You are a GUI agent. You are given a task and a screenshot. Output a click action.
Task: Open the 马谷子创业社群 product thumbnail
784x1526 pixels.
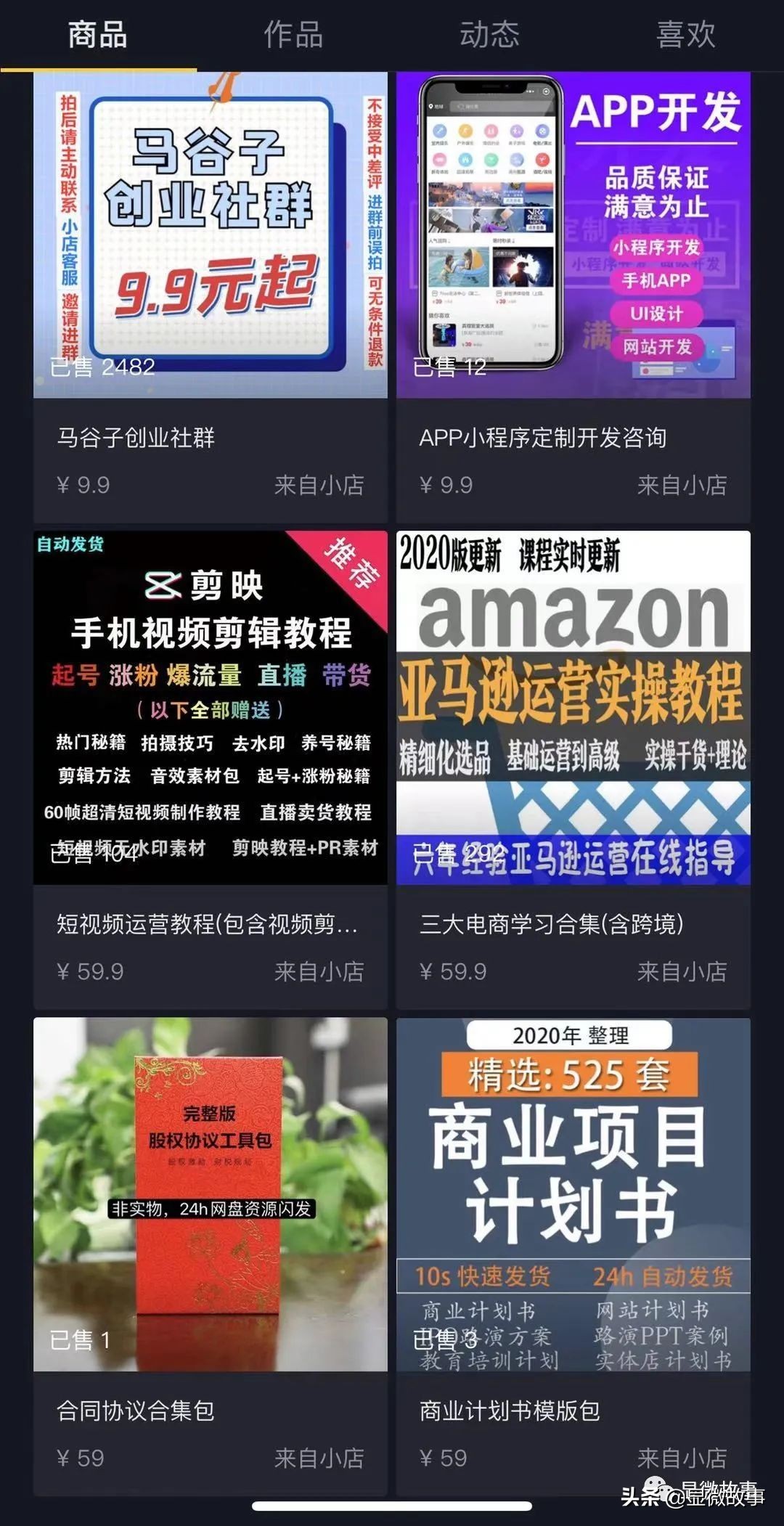(211, 232)
